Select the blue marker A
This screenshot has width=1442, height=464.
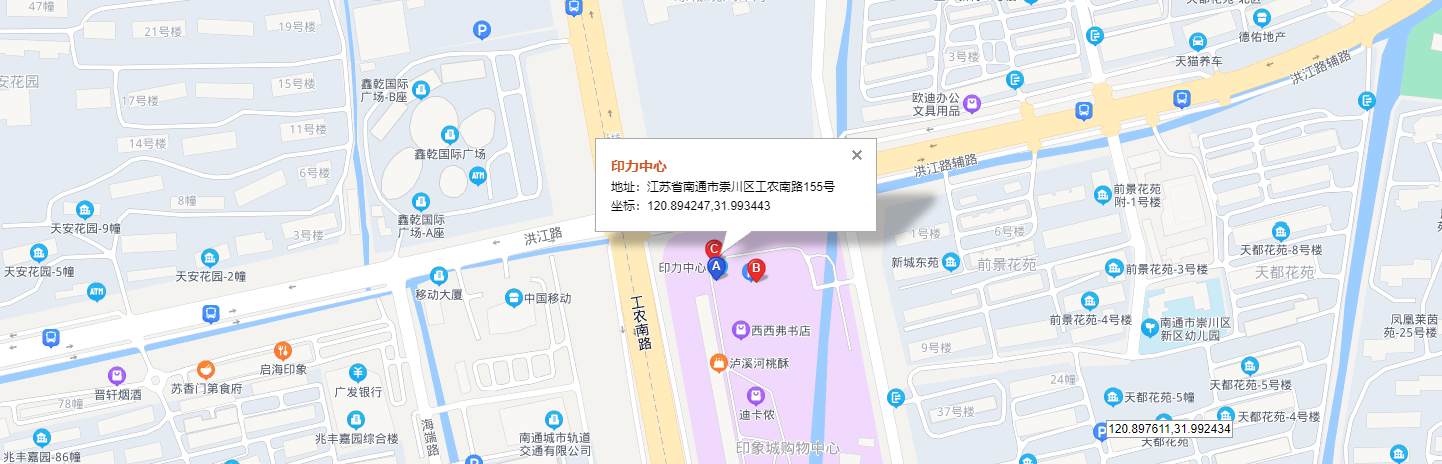pos(716,267)
